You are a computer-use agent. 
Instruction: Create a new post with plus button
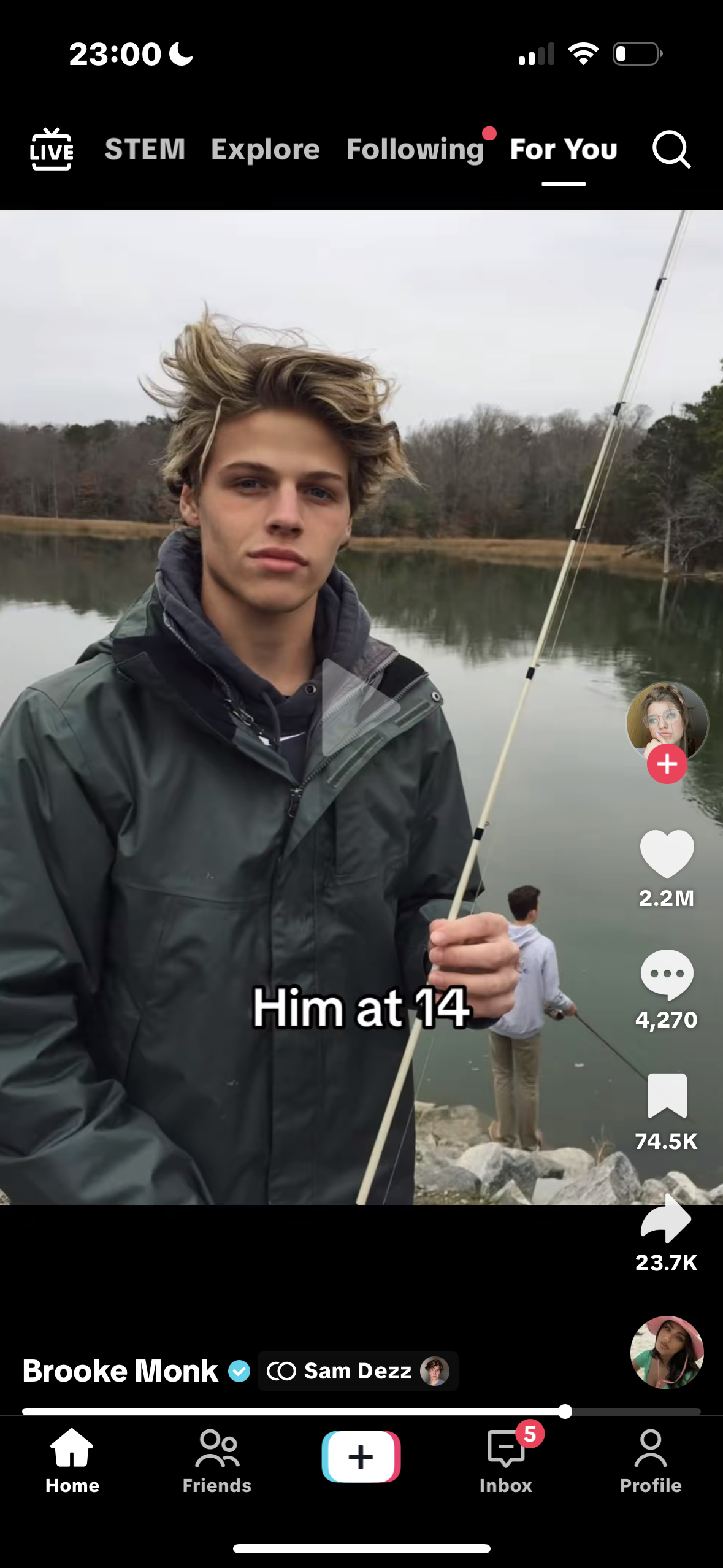[361, 1456]
